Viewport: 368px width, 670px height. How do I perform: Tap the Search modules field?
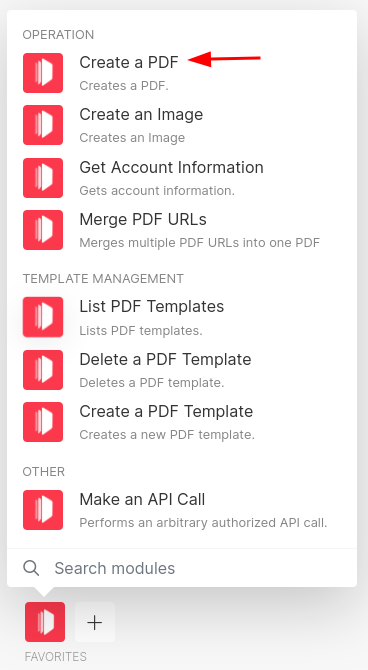pos(182,568)
